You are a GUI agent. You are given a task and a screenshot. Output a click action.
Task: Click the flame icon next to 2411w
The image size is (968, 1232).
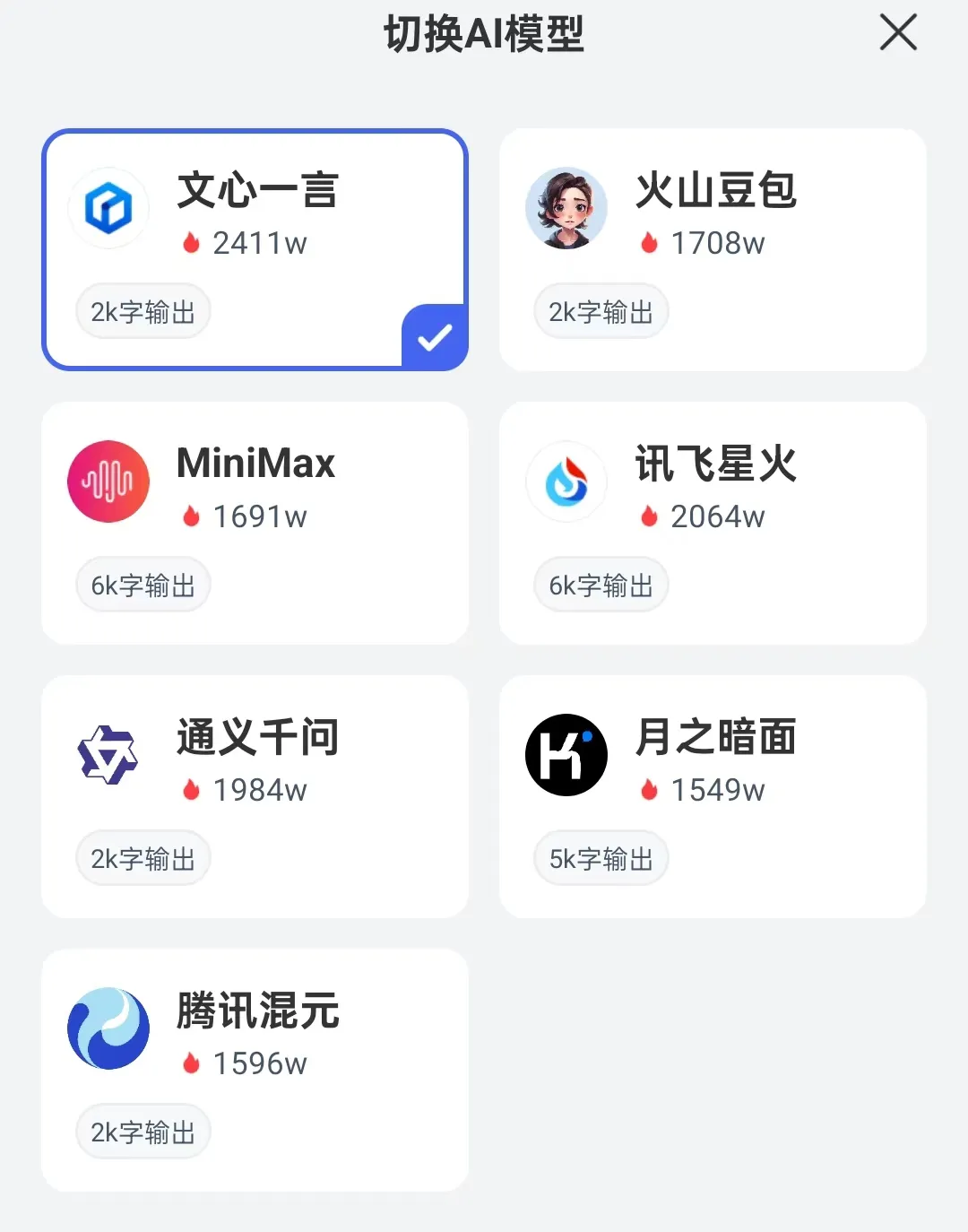tap(191, 242)
